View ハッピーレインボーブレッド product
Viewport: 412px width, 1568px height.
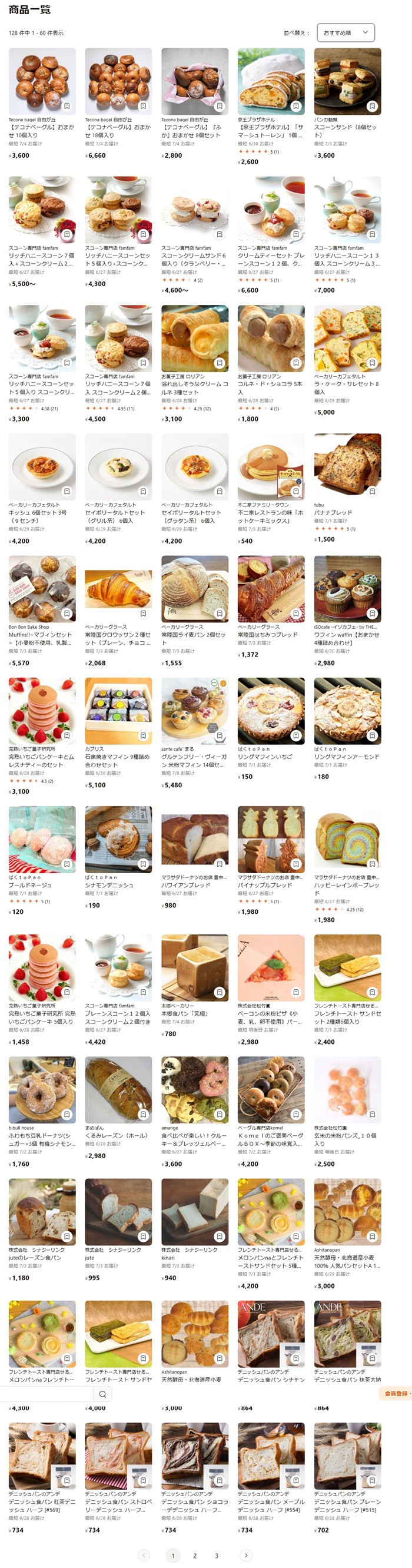[x=347, y=840]
